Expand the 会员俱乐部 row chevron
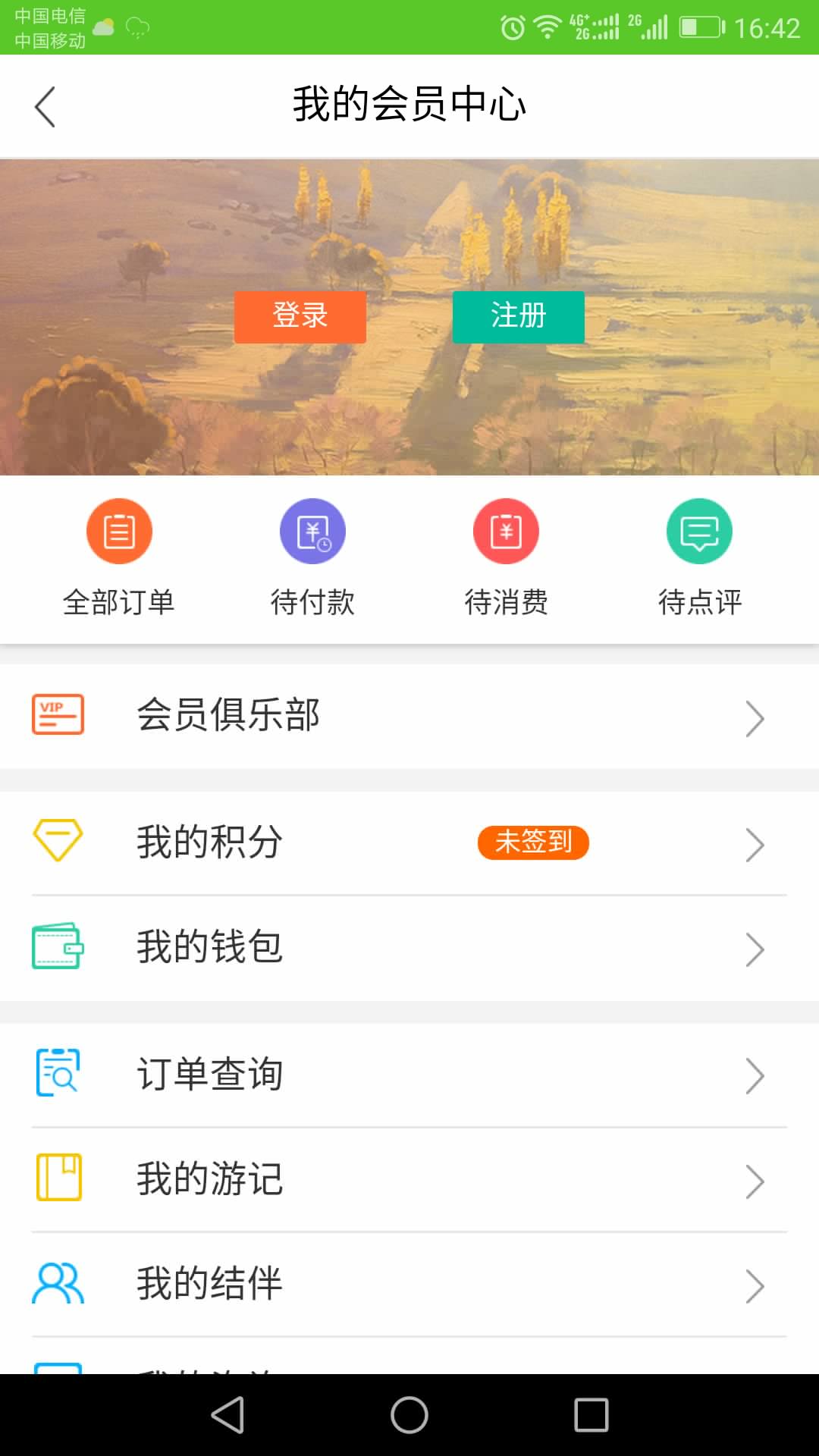 [755, 717]
